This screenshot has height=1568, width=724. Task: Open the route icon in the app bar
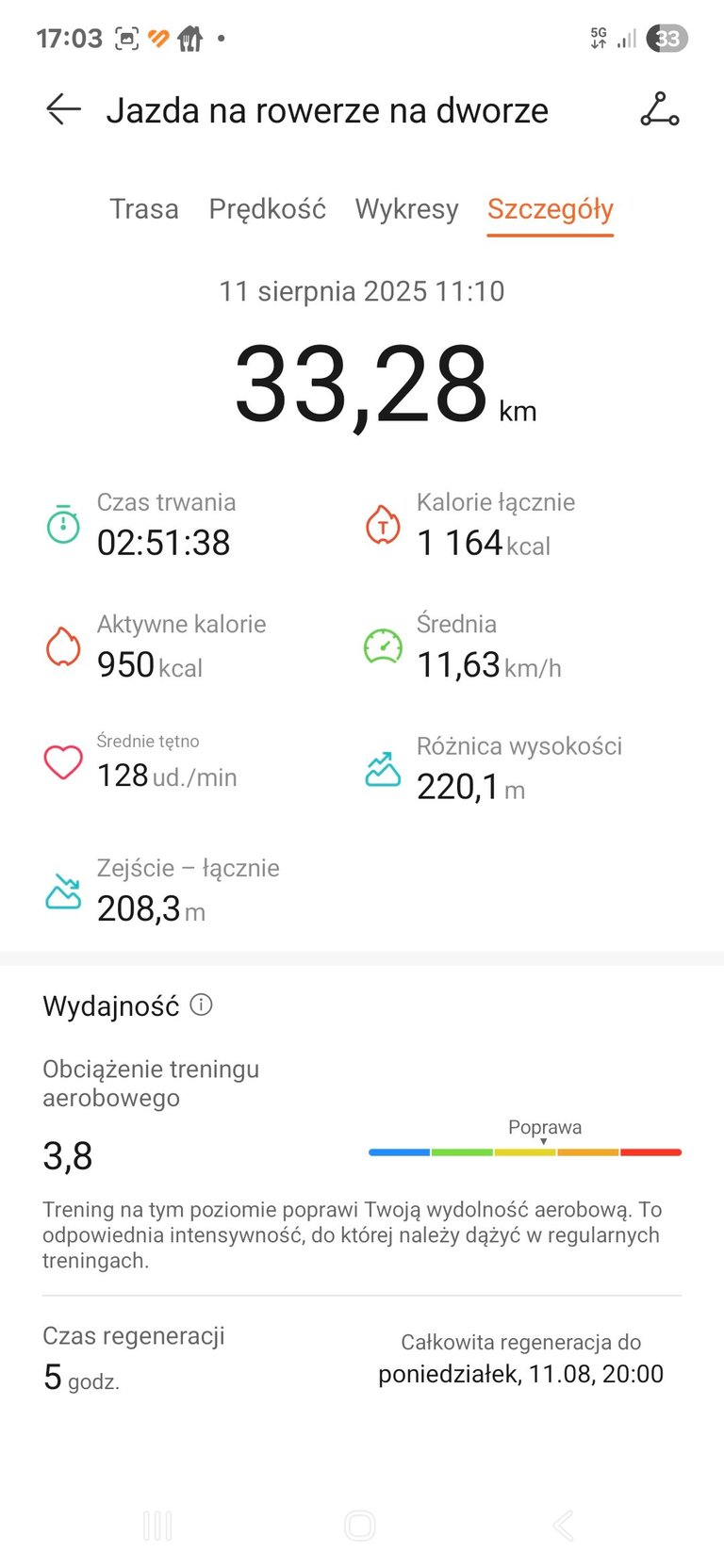click(659, 109)
